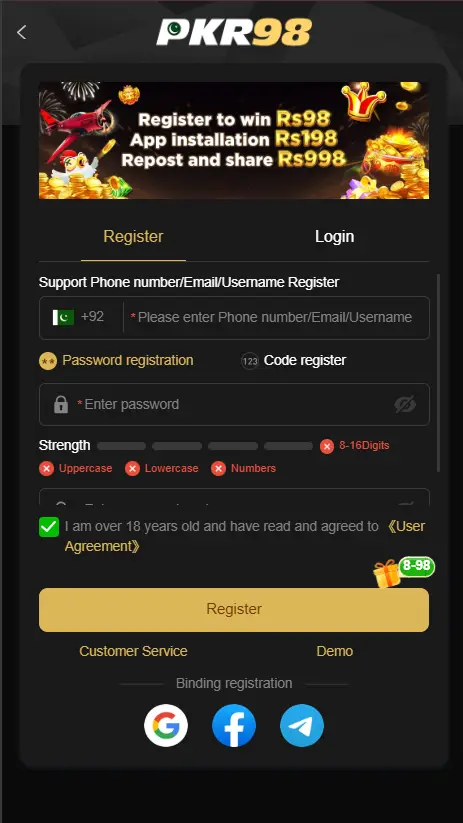Choose Code register option
This screenshot has height=823, width=463.
click(x=293, y=361)
